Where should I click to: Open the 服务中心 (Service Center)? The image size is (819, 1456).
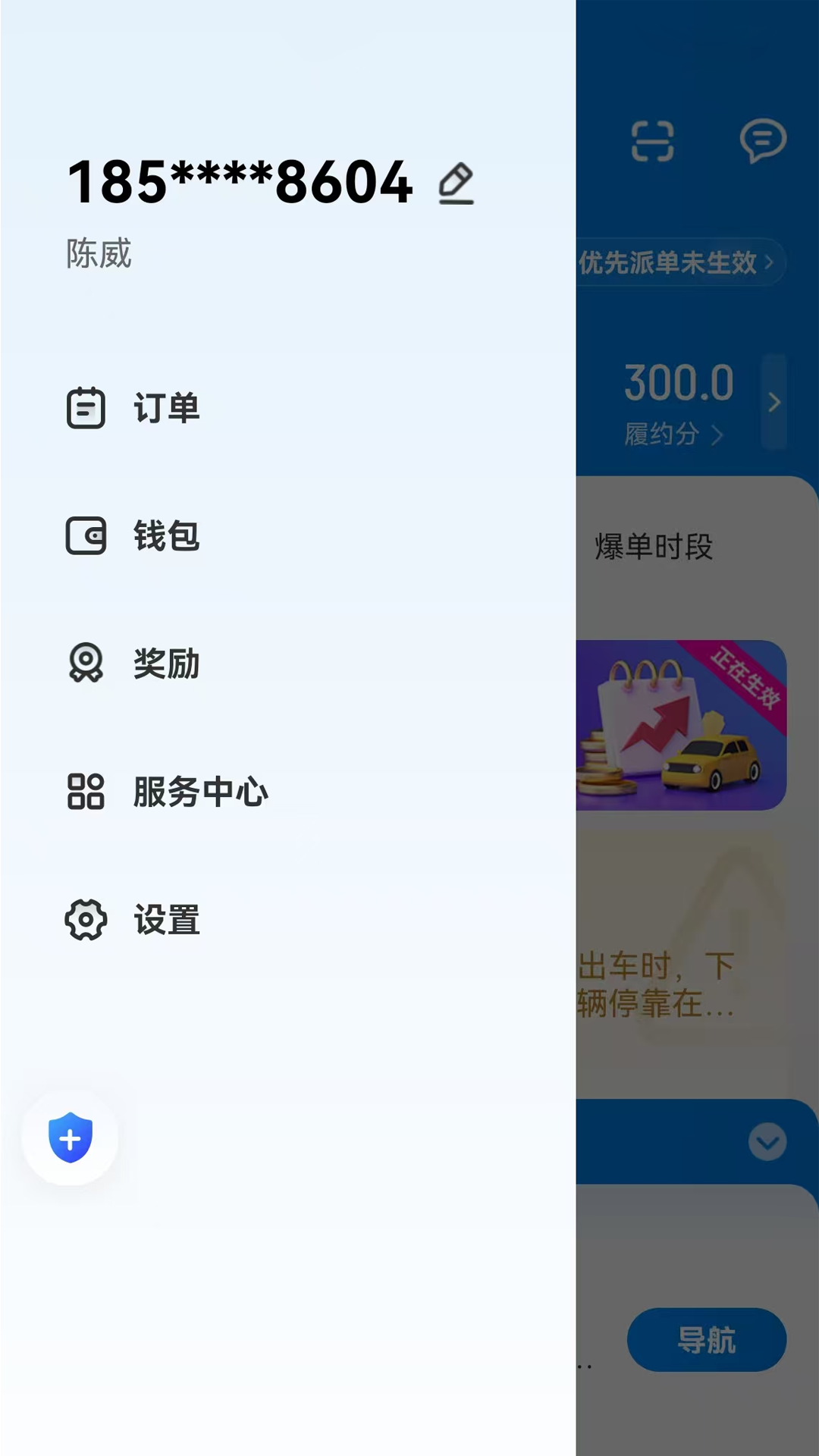(x=199, y=793)
